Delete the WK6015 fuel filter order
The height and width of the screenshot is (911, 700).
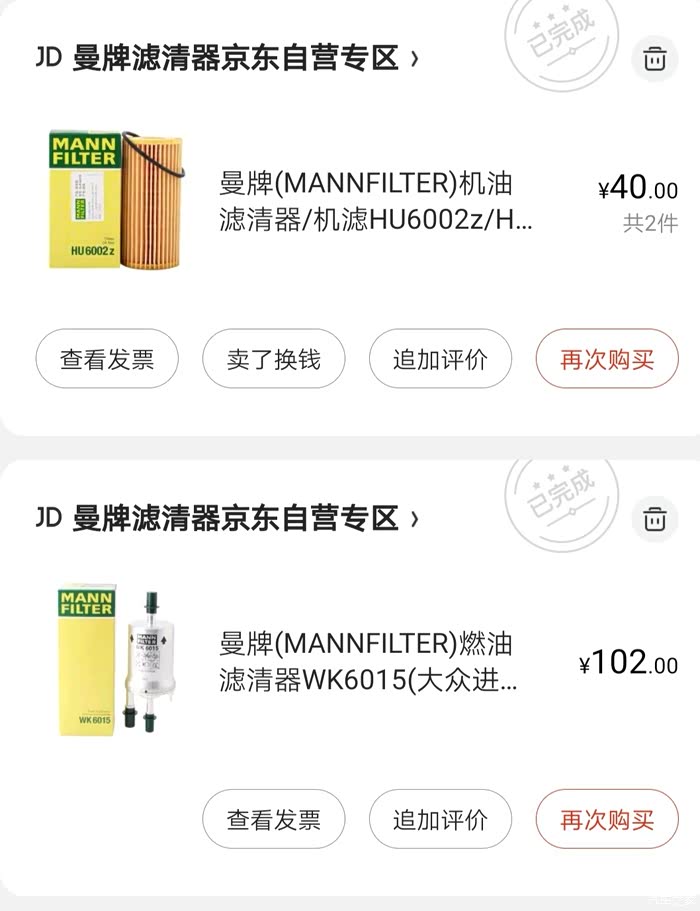tap(655, 519)
